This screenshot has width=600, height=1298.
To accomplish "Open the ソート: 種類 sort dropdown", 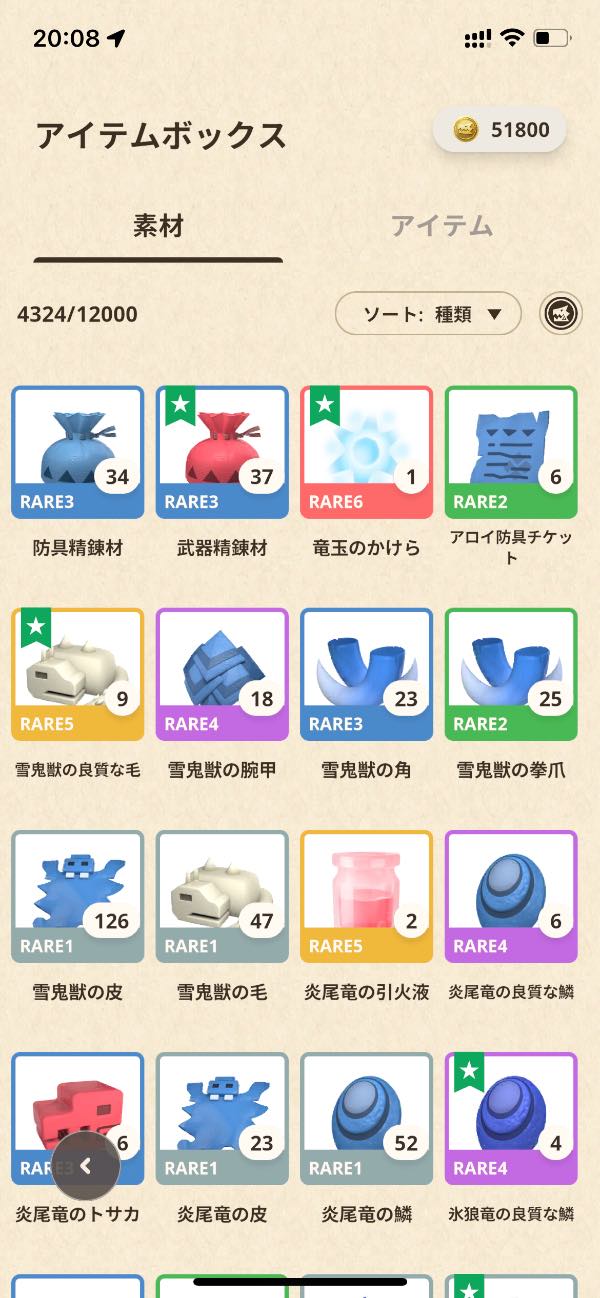I will [428, 314].
